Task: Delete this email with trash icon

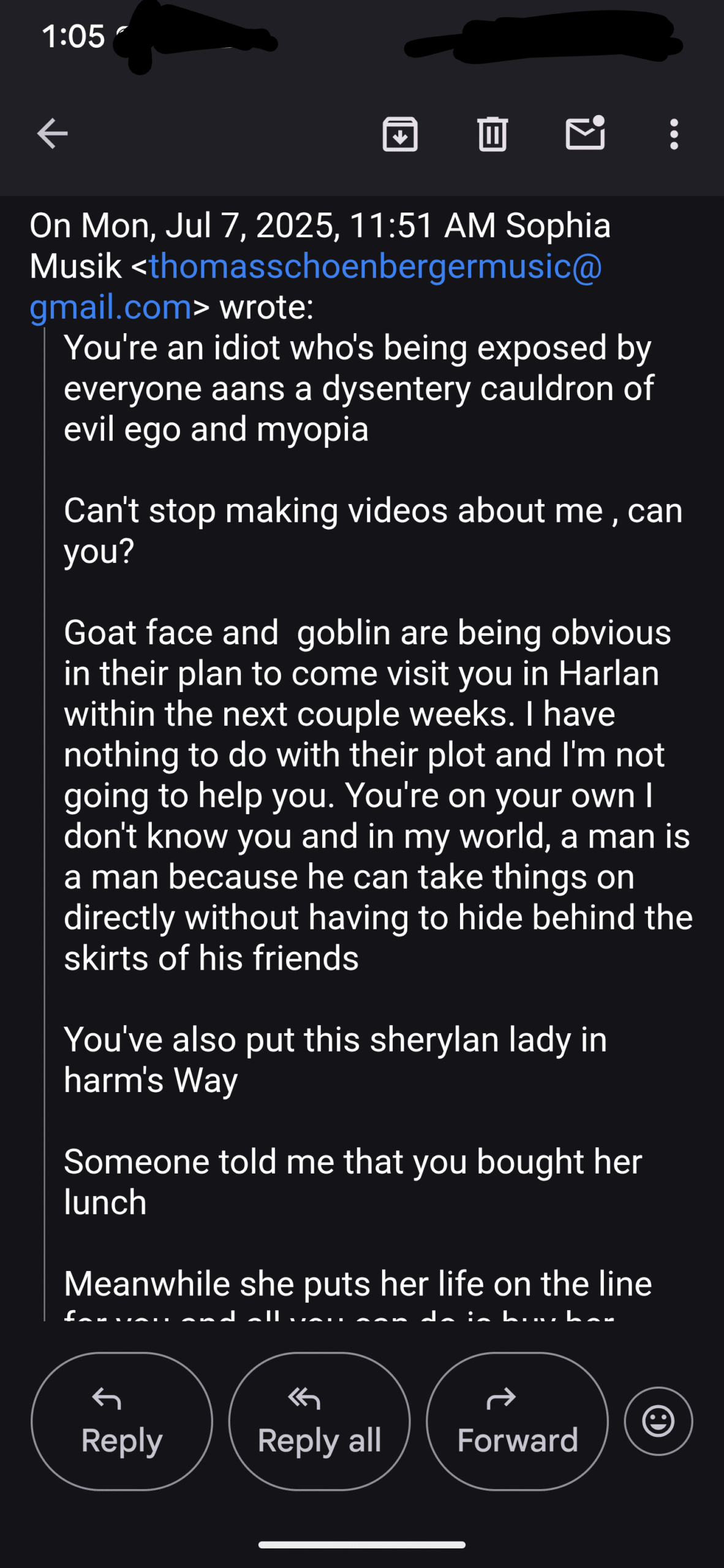Action: pyautogui.click(x=492, y=134)
